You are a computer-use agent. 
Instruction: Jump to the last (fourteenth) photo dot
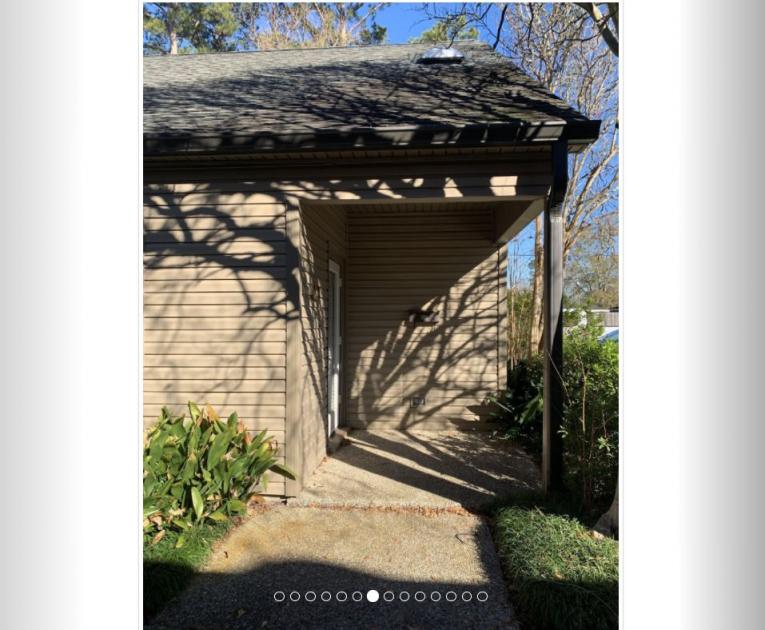pyautogui.click(x=482, y=596)
